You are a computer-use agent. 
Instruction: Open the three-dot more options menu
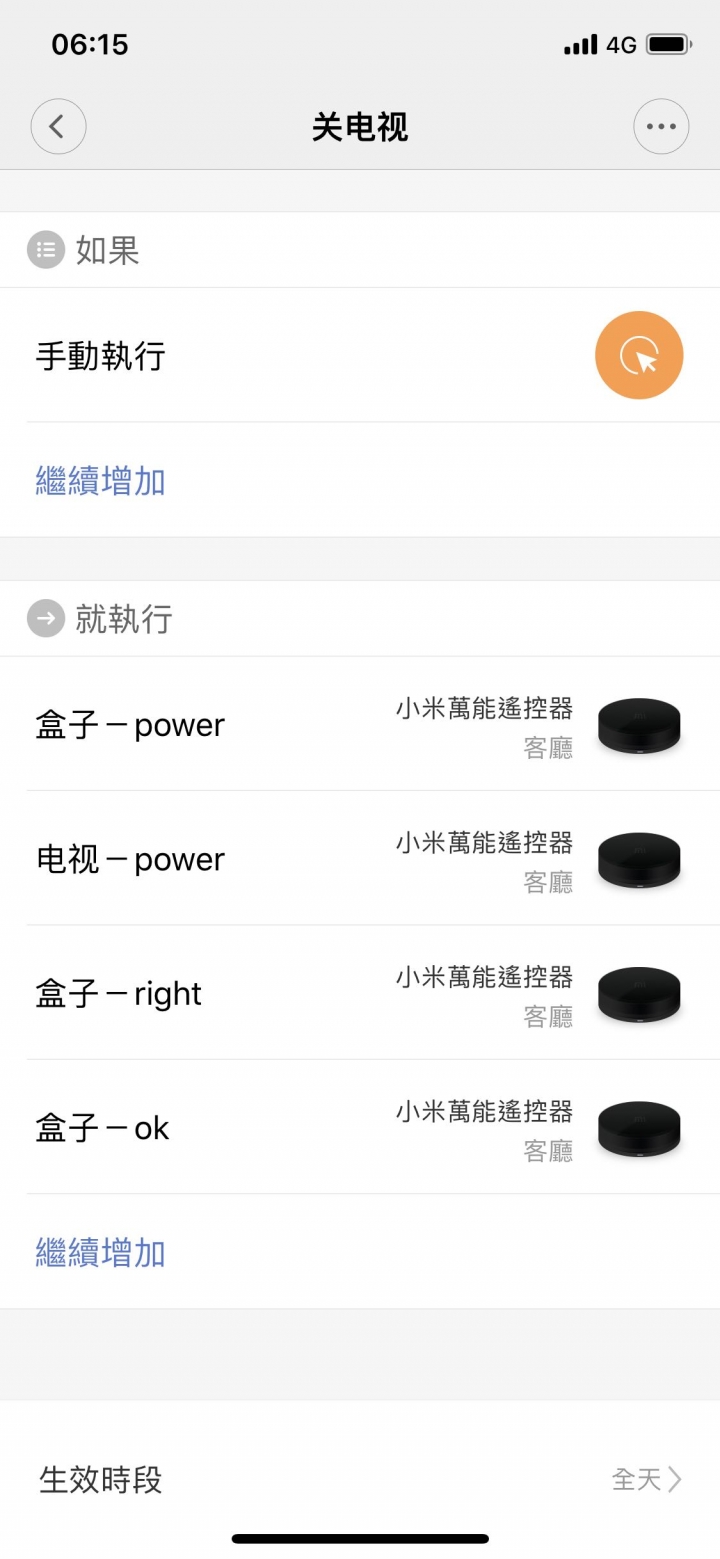661,127
